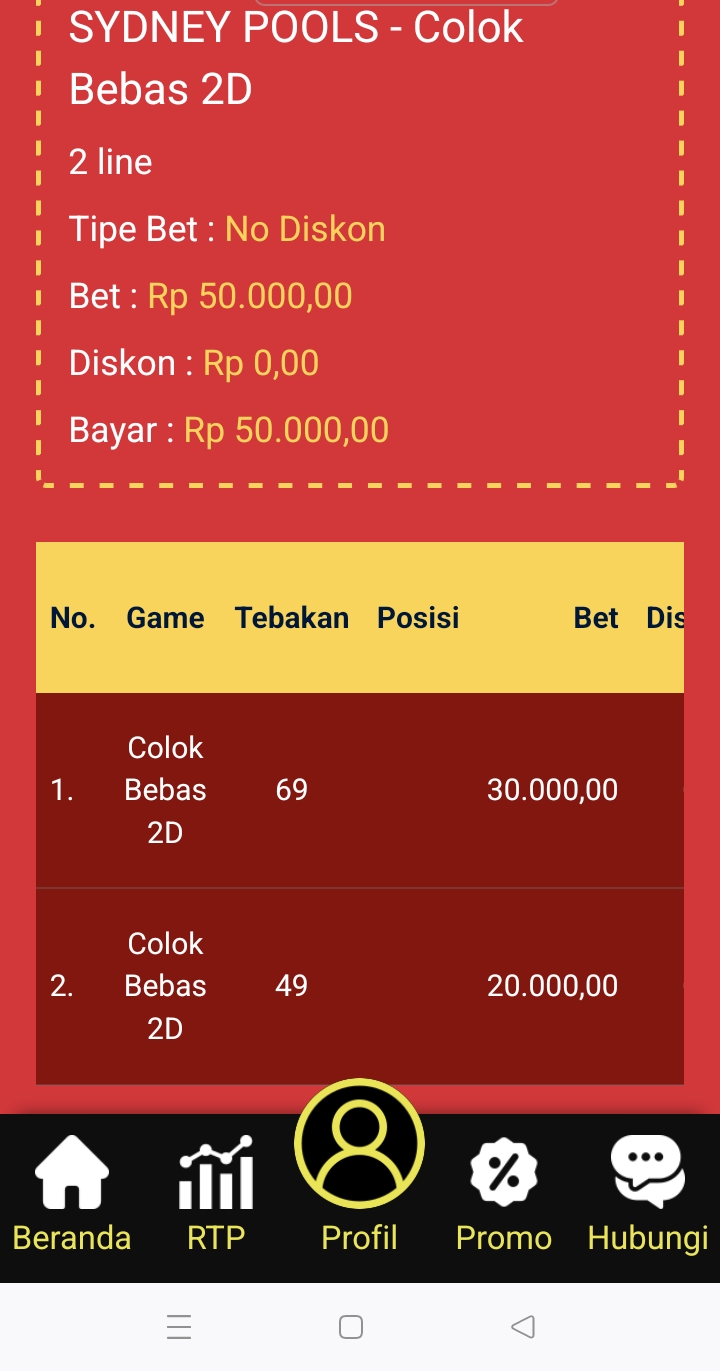720x1371 pixels.
Task: Tap the system back button
Action: pos(521,1327)
